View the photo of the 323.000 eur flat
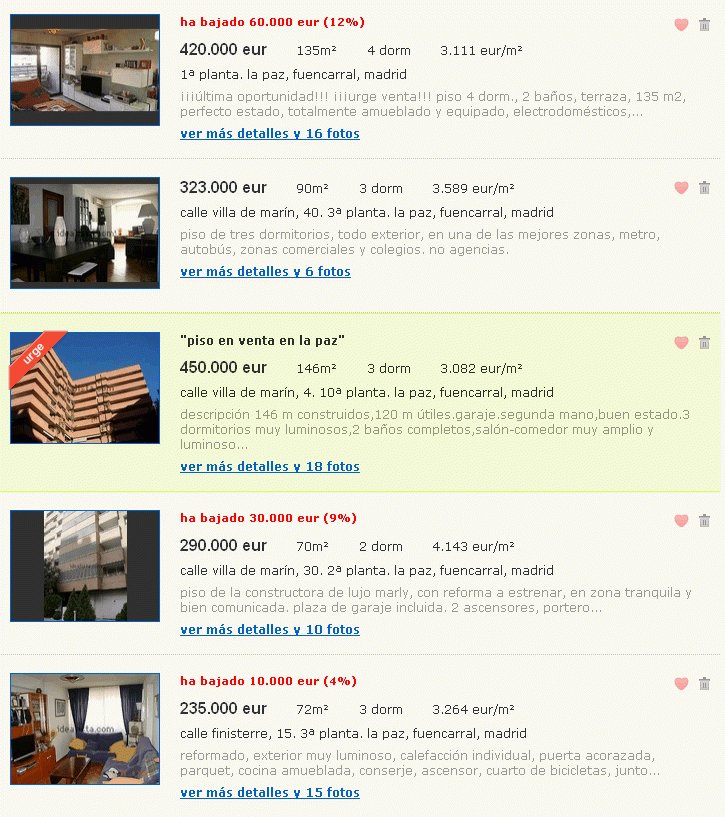Viewport: 725px width, 817px height. 85,231
